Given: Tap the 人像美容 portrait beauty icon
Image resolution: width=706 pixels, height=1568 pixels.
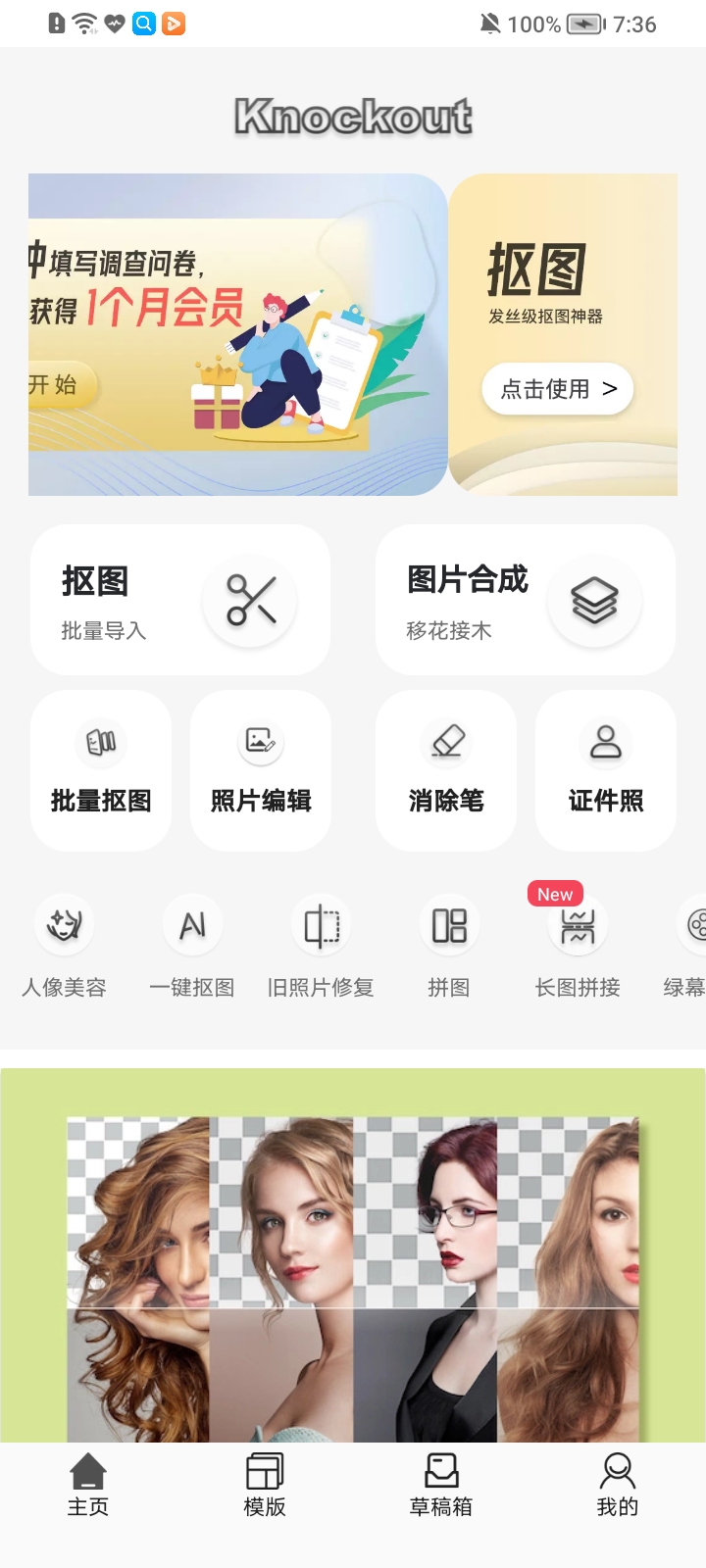Looking at the screenshot, I should click(64, 946).
